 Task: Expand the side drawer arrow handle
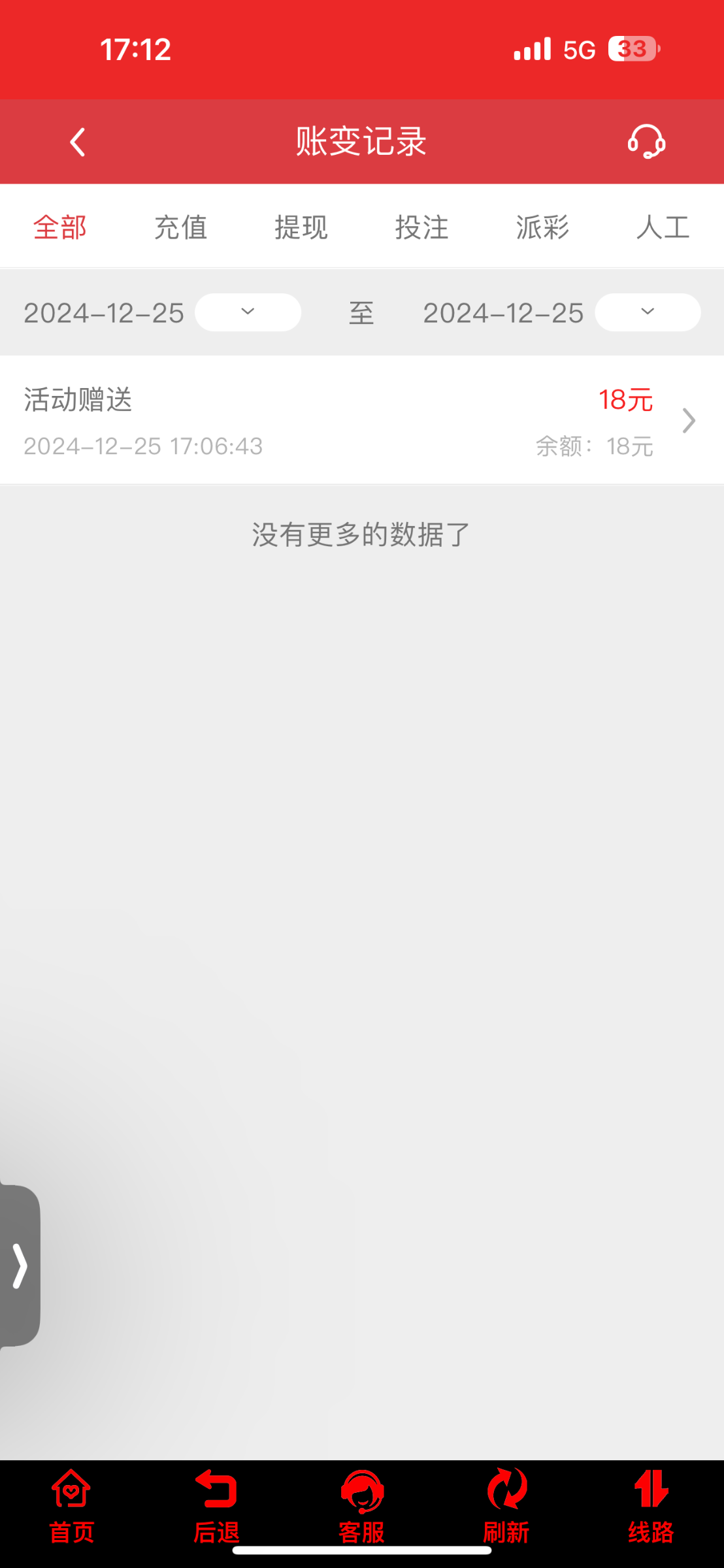(x=20, y=1266)
